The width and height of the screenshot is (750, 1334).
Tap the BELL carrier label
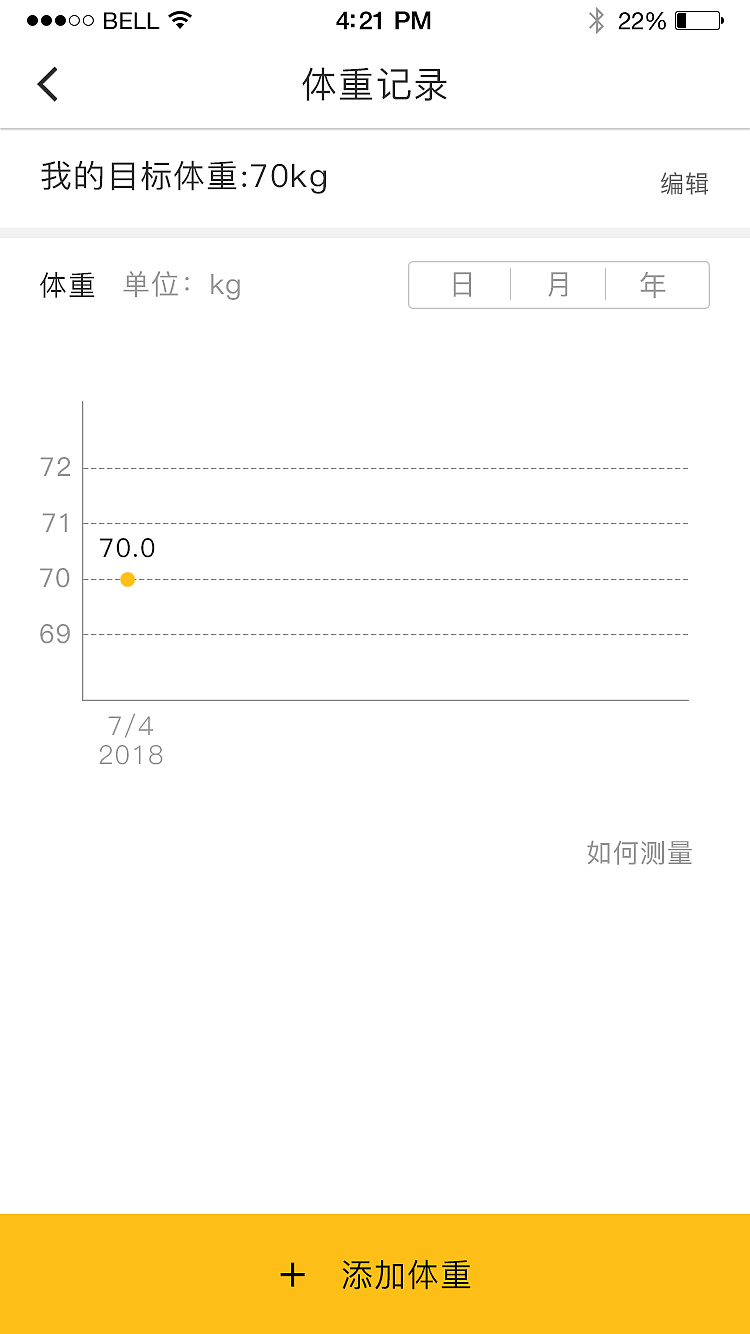(x=130, y=18)
